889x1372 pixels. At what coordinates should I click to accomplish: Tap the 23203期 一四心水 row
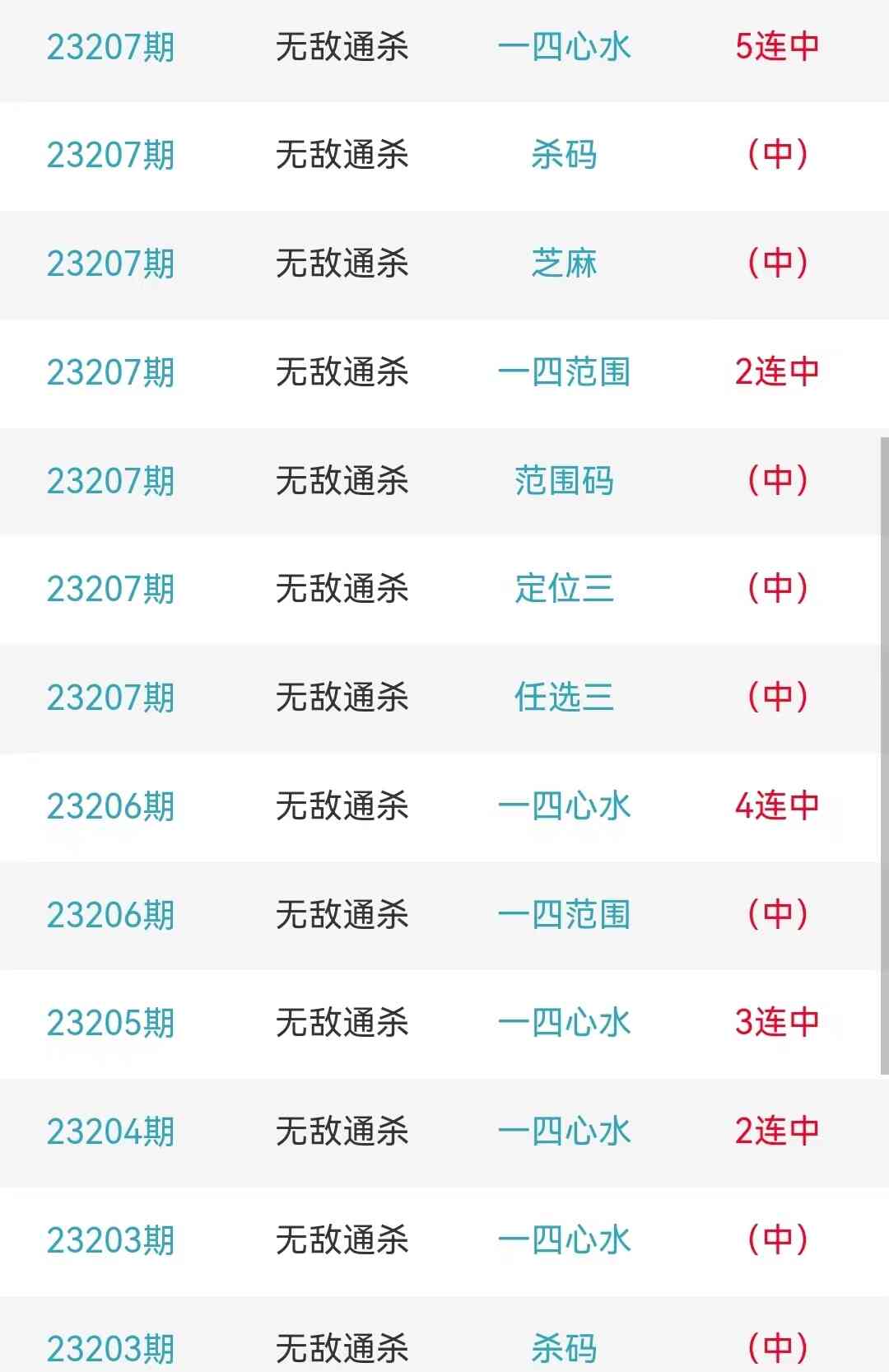tap(564, 1240)
